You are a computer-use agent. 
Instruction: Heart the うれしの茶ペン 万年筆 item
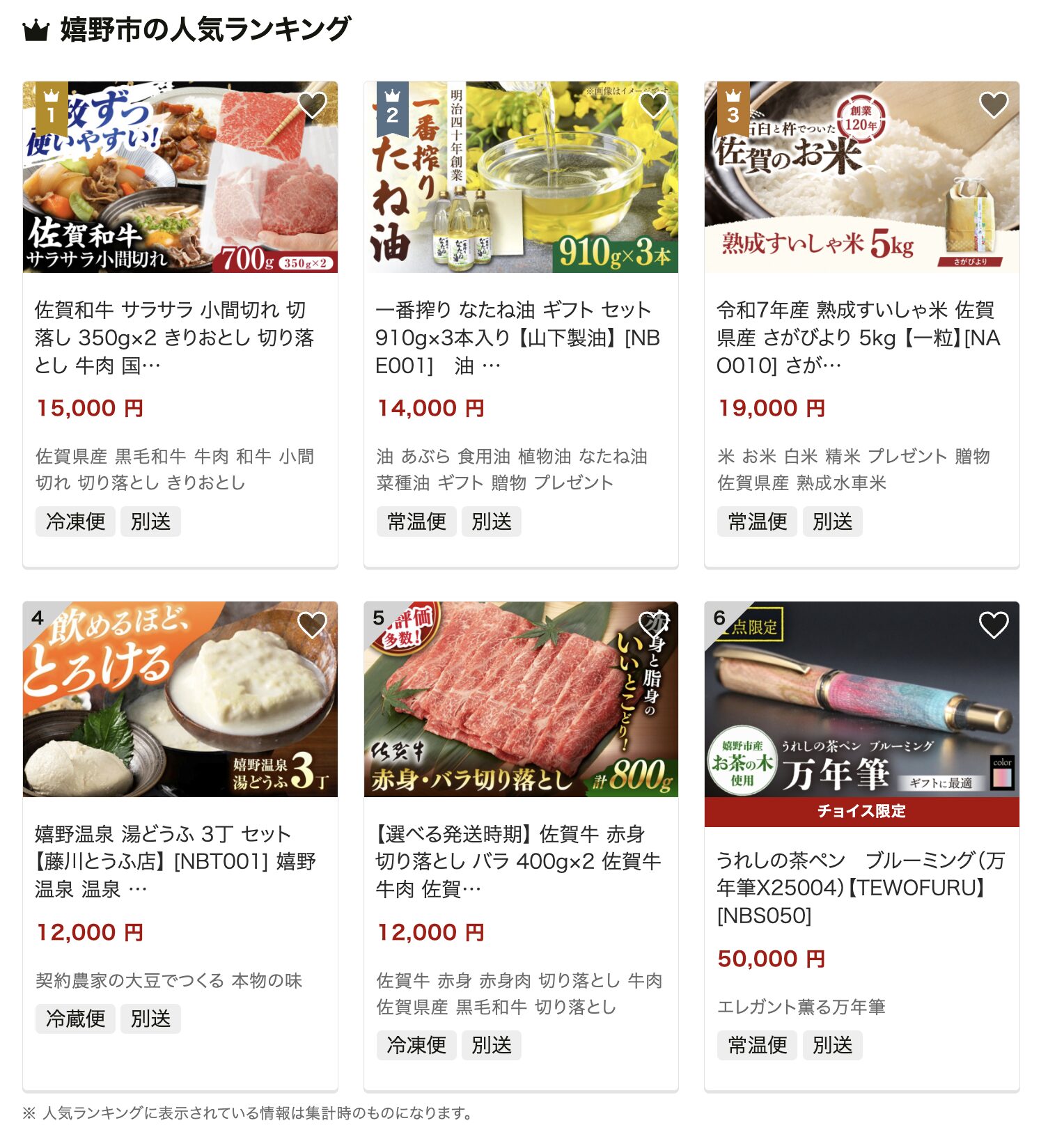[x=994, y=625]
